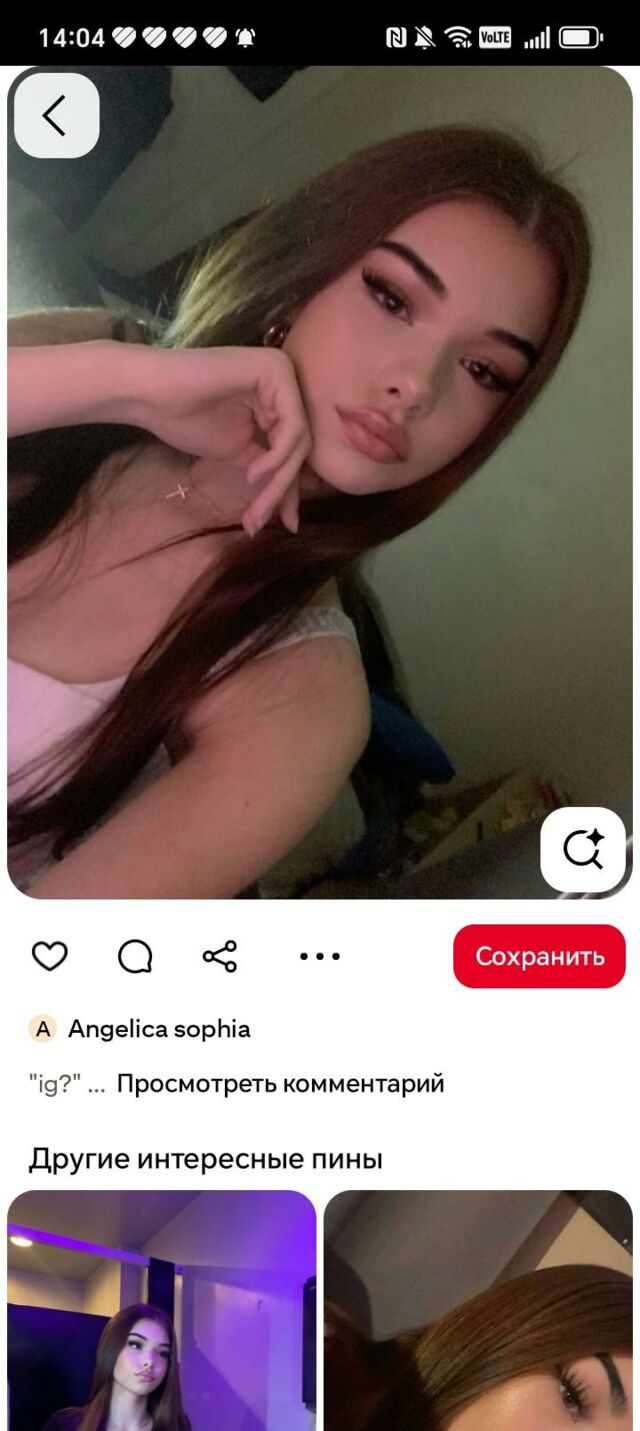Open the three-dot overflow menu

click(320, 957)
